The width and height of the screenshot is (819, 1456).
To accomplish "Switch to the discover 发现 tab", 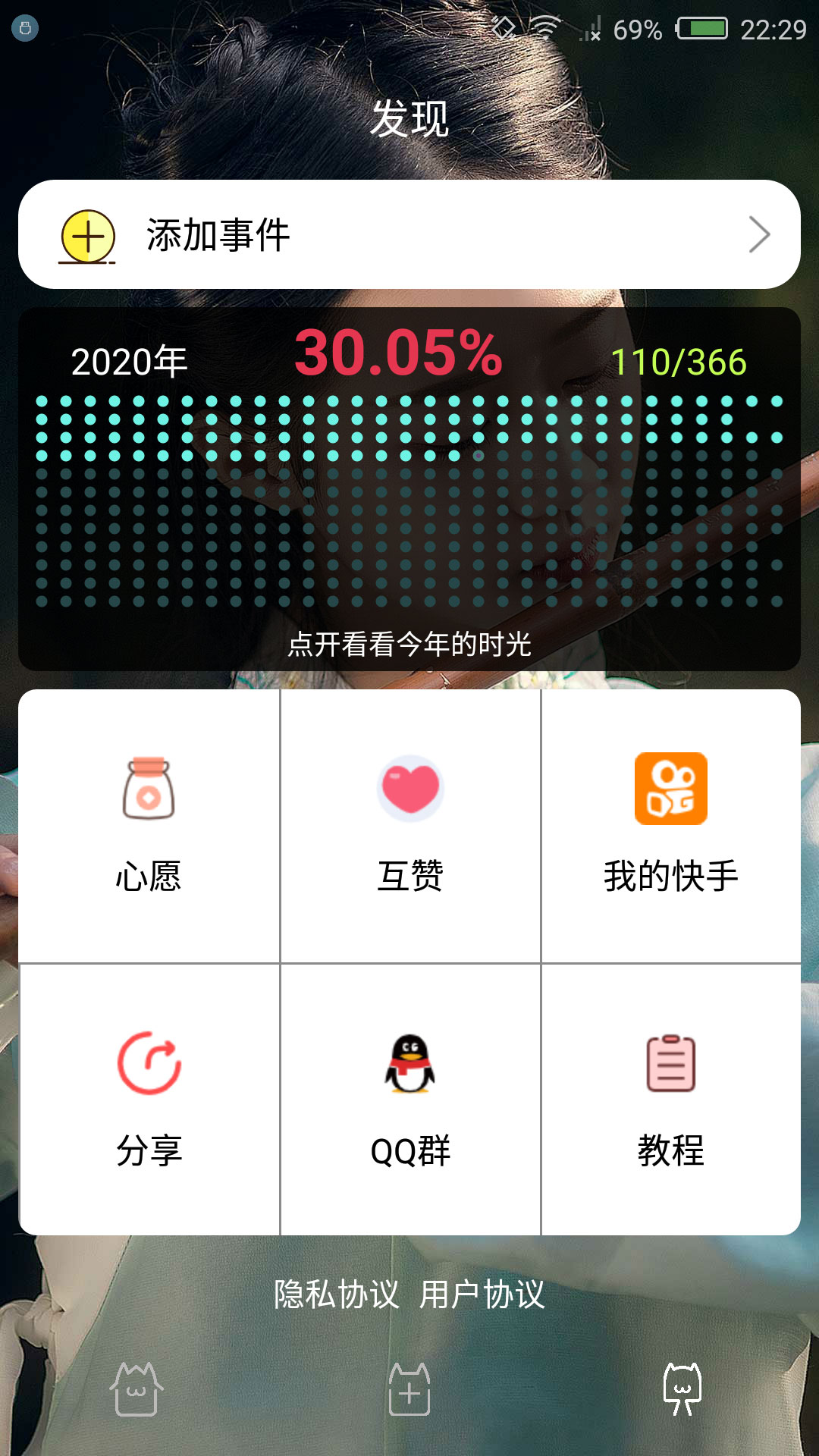I will coord(409,119).
